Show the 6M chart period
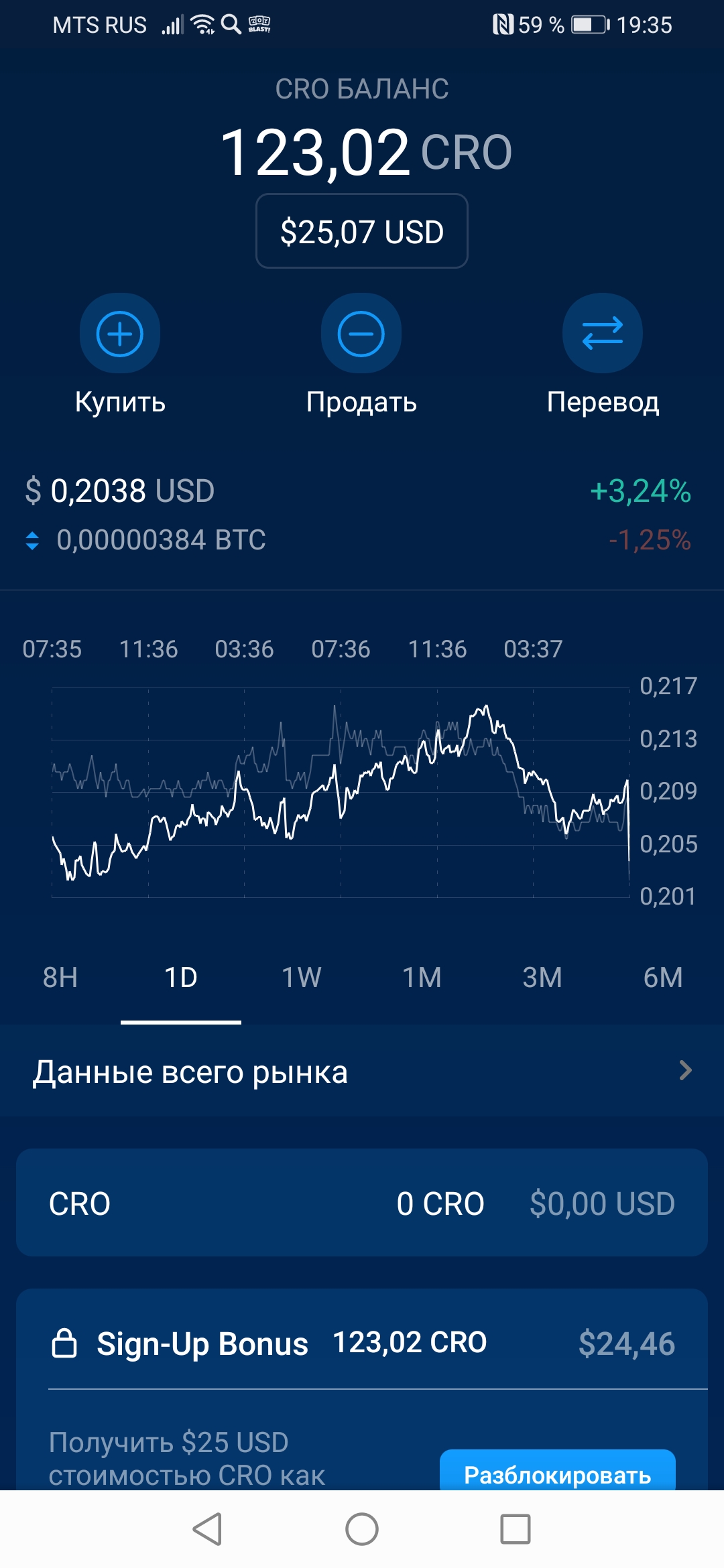Screen dimensions: 724x1568 tap(664, 978)
